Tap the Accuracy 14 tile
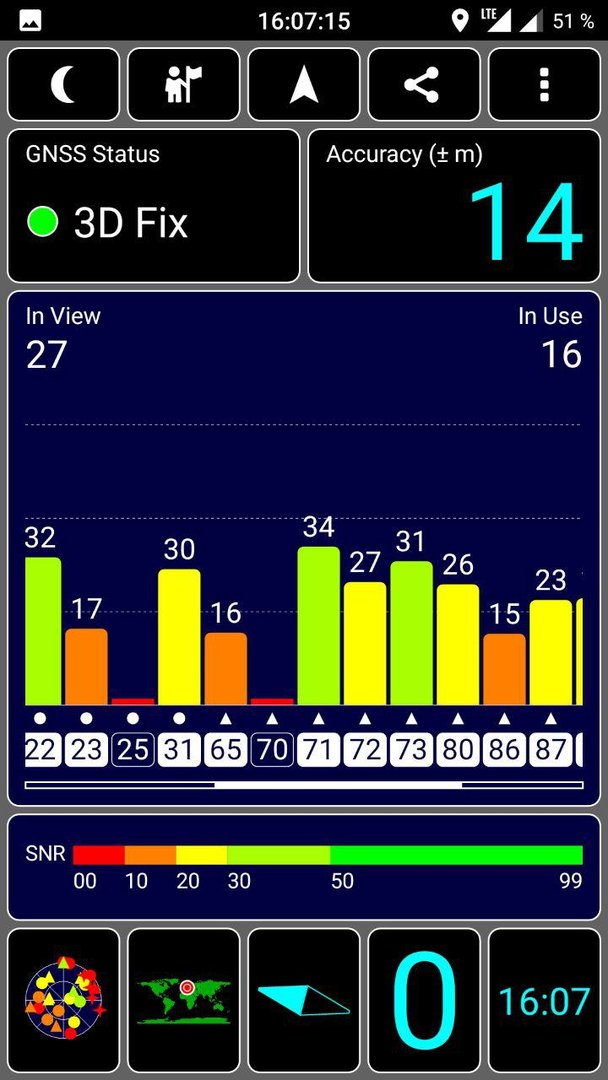This screenshot has height=1080, width=608. [454, 206]
